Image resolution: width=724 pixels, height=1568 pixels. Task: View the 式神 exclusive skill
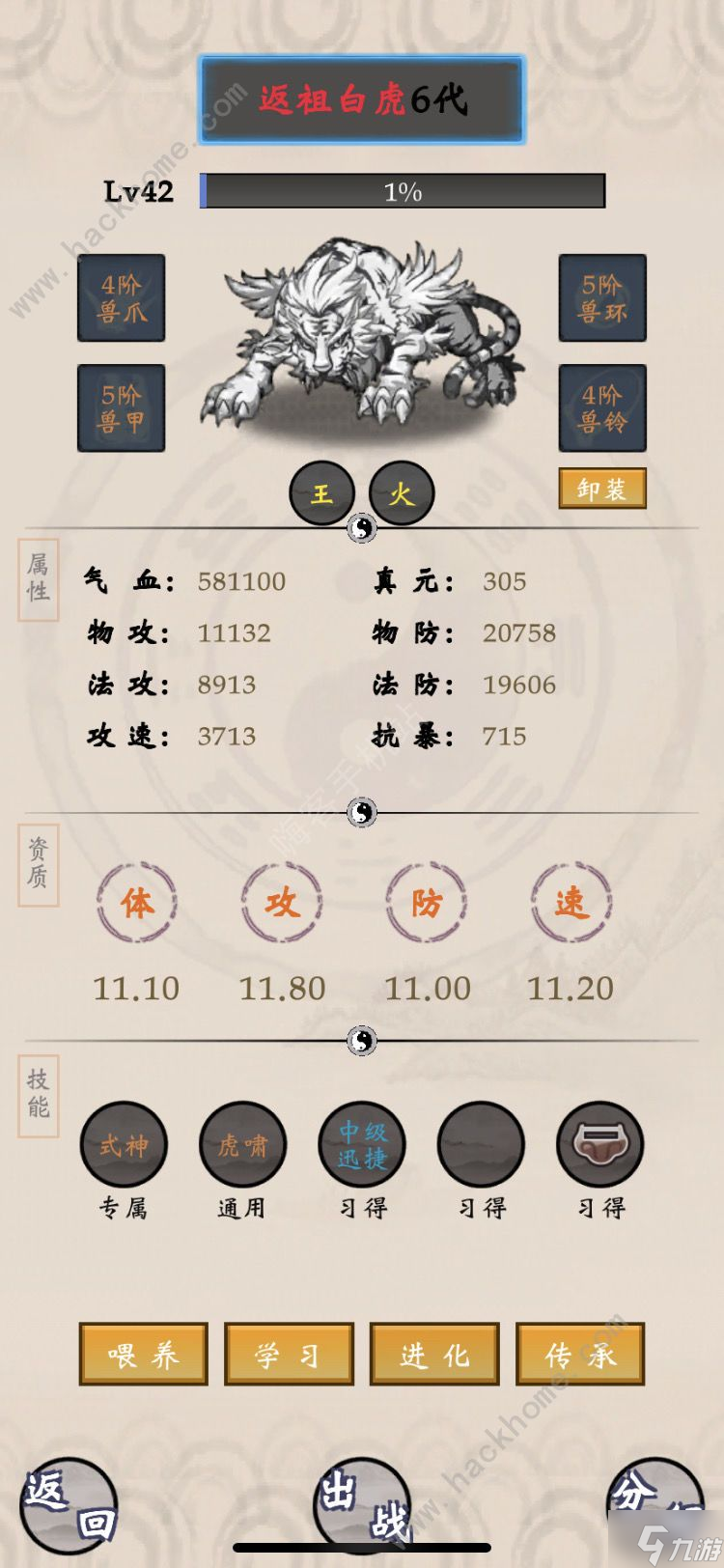(x=124, y=1145)
